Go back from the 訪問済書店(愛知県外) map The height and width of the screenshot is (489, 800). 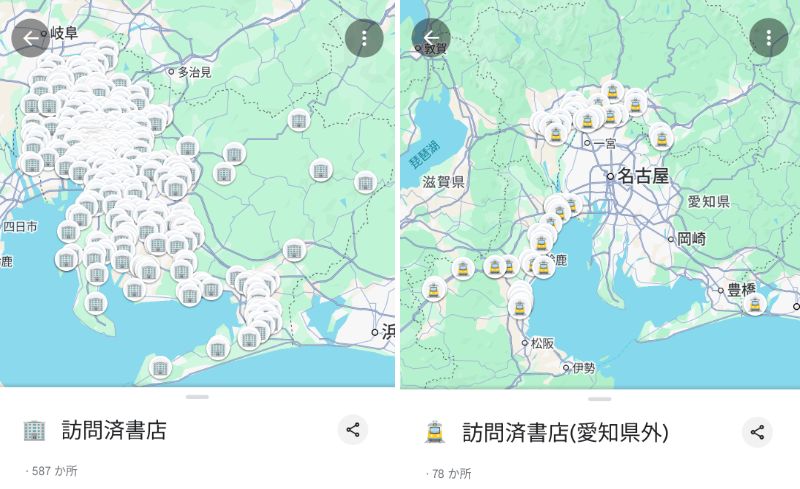[431, 38]
